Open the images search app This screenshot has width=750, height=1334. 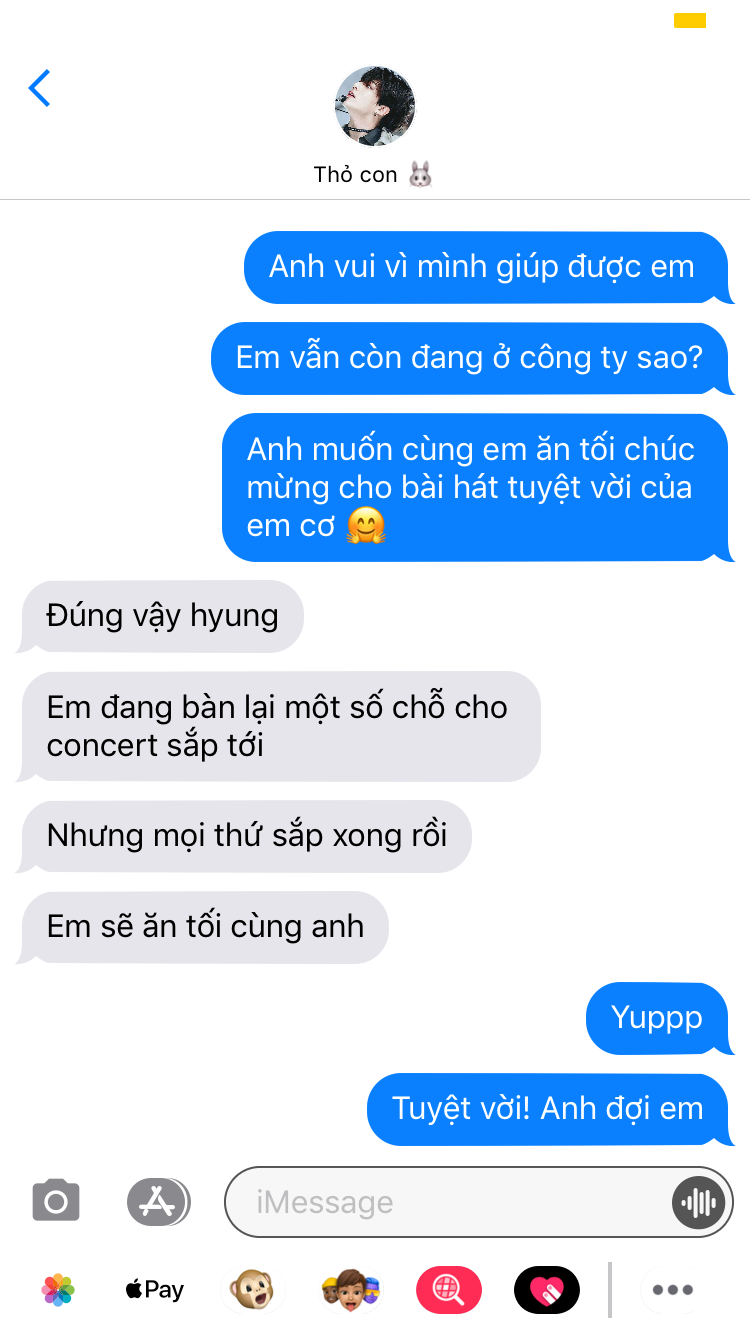pyautogui.click(x=448, y=1290)
